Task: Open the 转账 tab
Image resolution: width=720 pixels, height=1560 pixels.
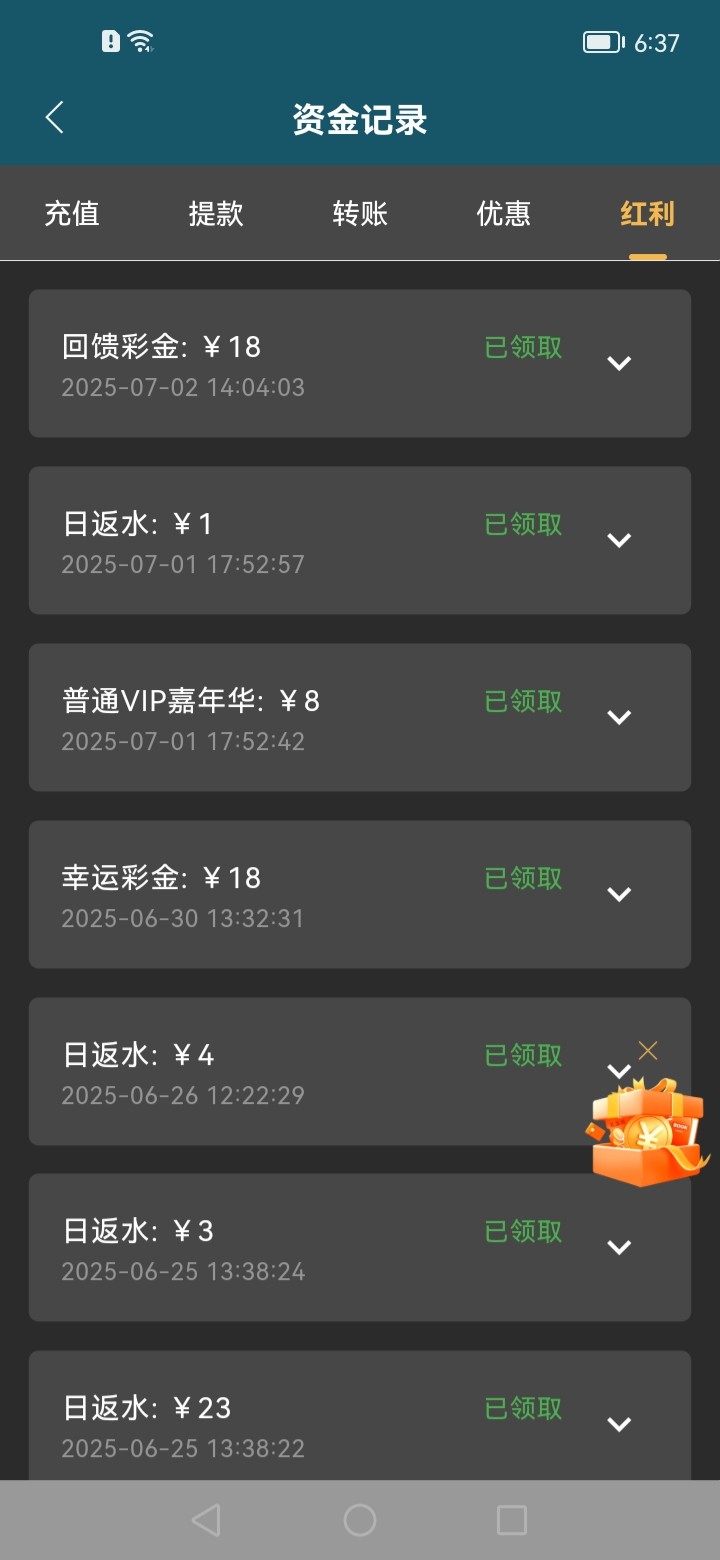Action: [x=360, y=214]
